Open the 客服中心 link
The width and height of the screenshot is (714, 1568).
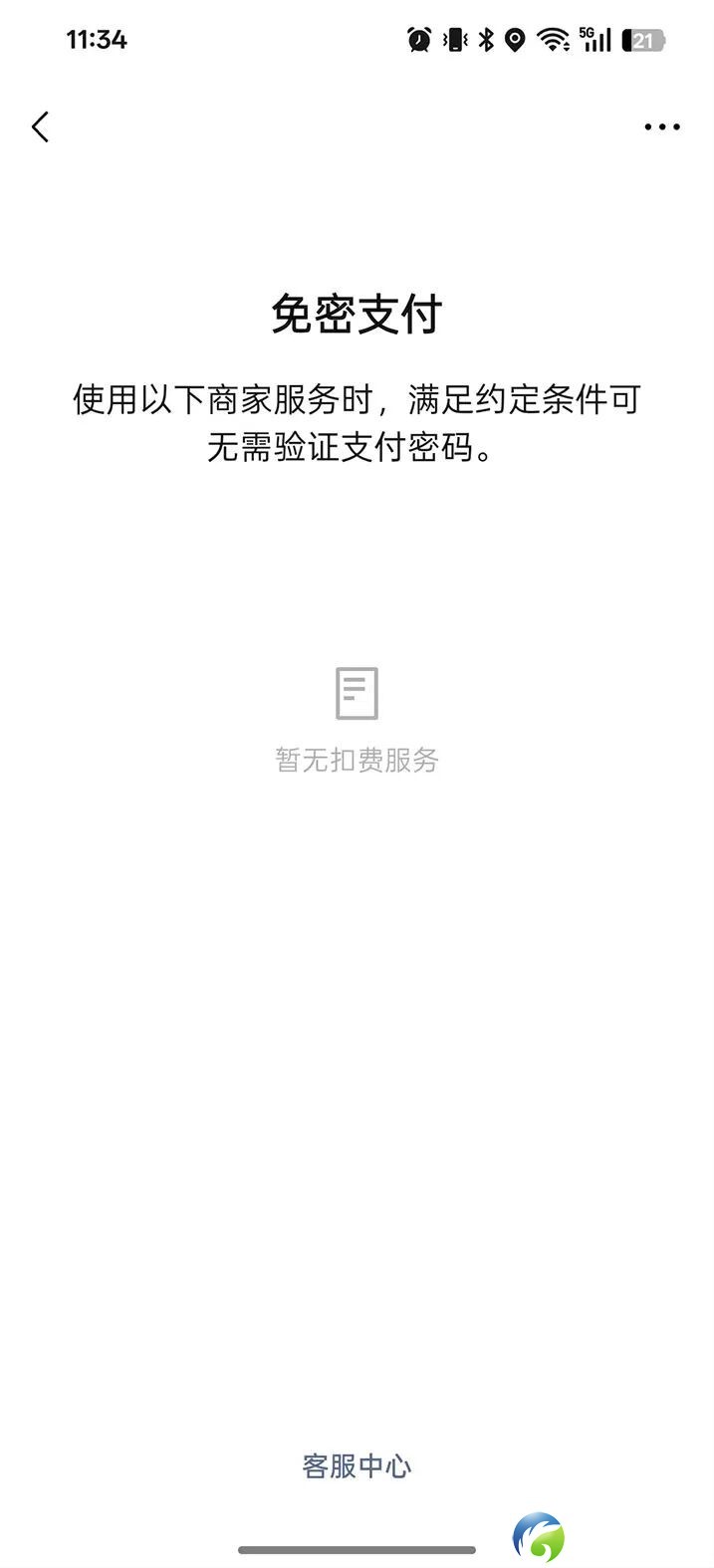click(357, 1465)
